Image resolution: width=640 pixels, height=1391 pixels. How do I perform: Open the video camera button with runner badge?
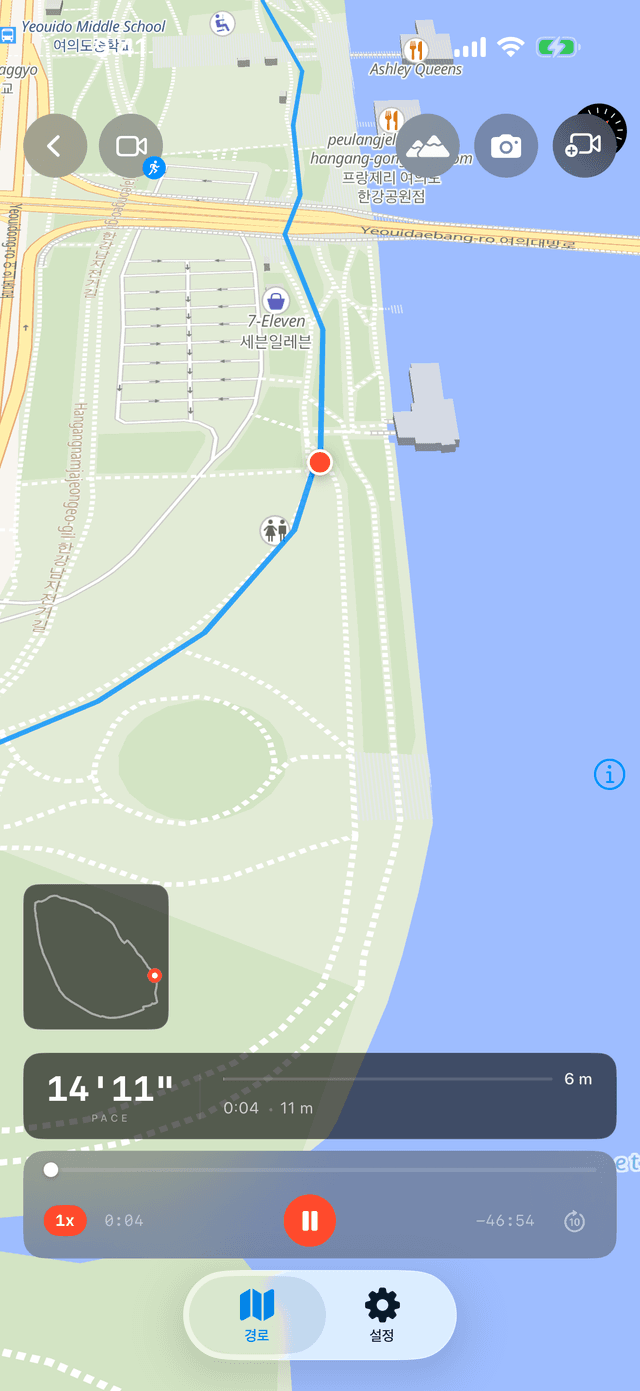point(131,146)
